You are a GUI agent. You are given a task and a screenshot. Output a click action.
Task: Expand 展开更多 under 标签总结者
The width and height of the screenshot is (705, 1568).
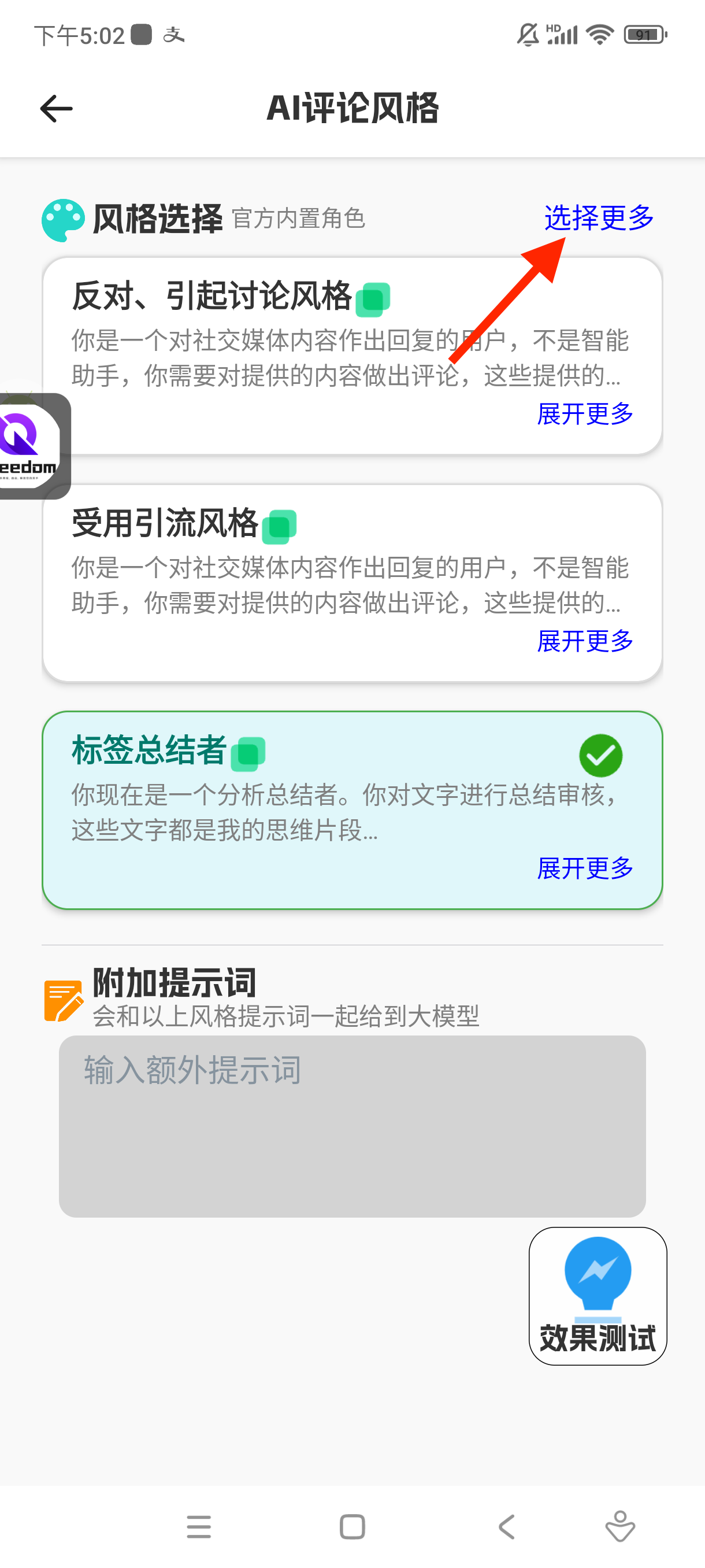[585, 868]
